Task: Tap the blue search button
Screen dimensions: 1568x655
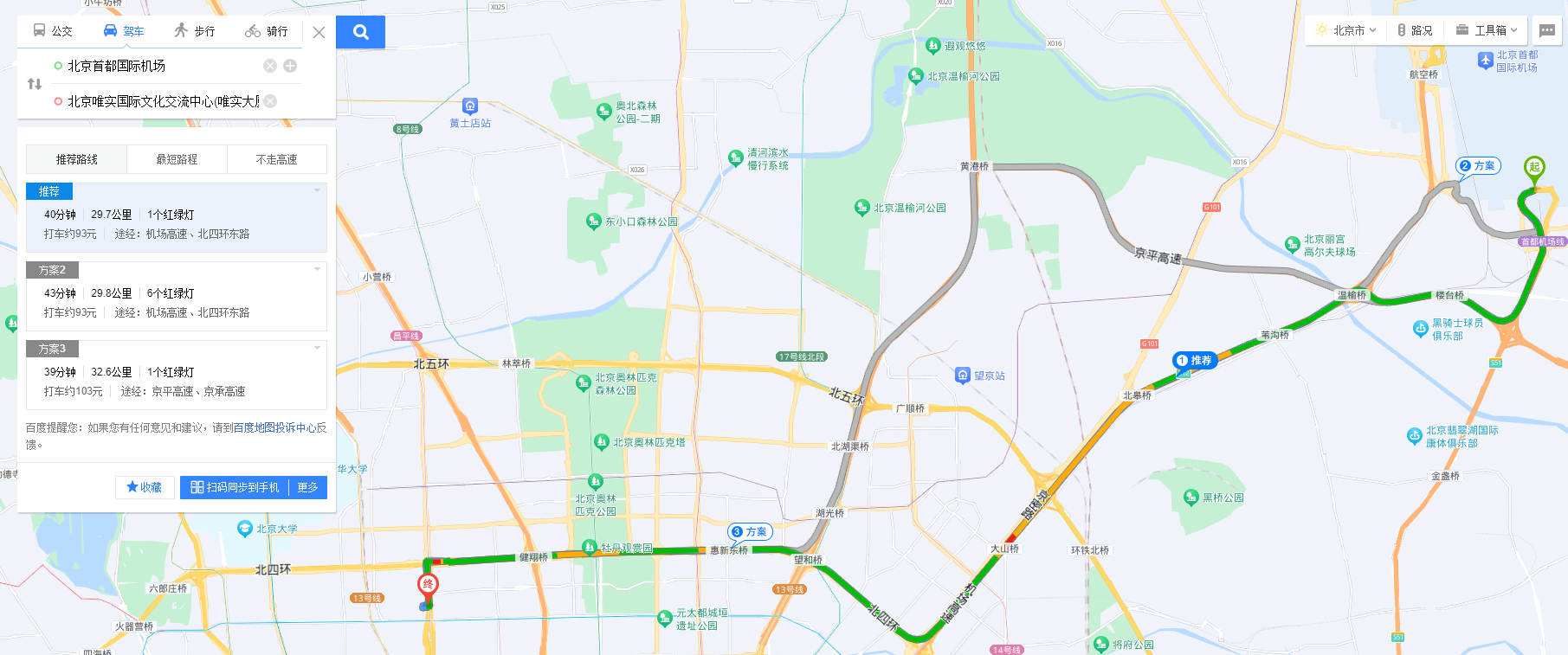Action: (360, 32)
